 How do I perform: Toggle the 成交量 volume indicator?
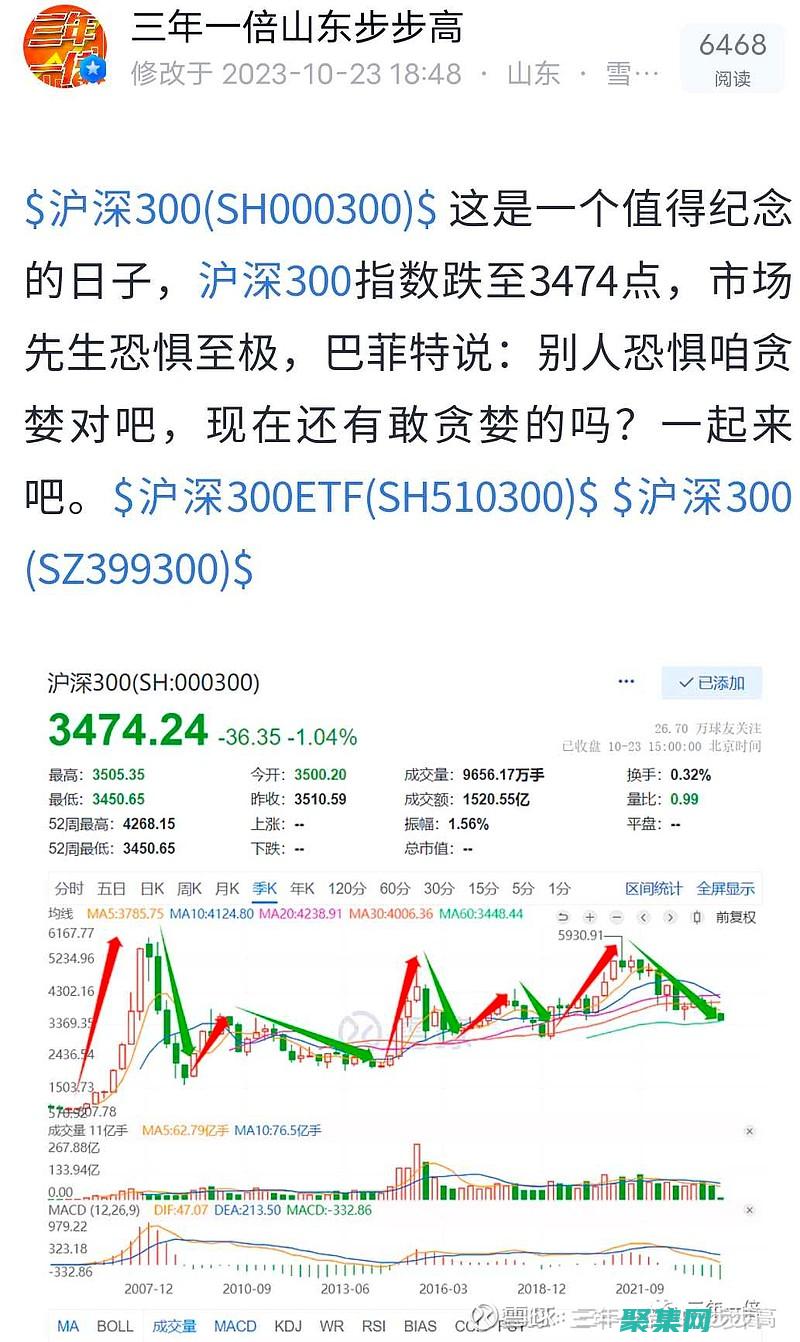[x=172, y=1327]
